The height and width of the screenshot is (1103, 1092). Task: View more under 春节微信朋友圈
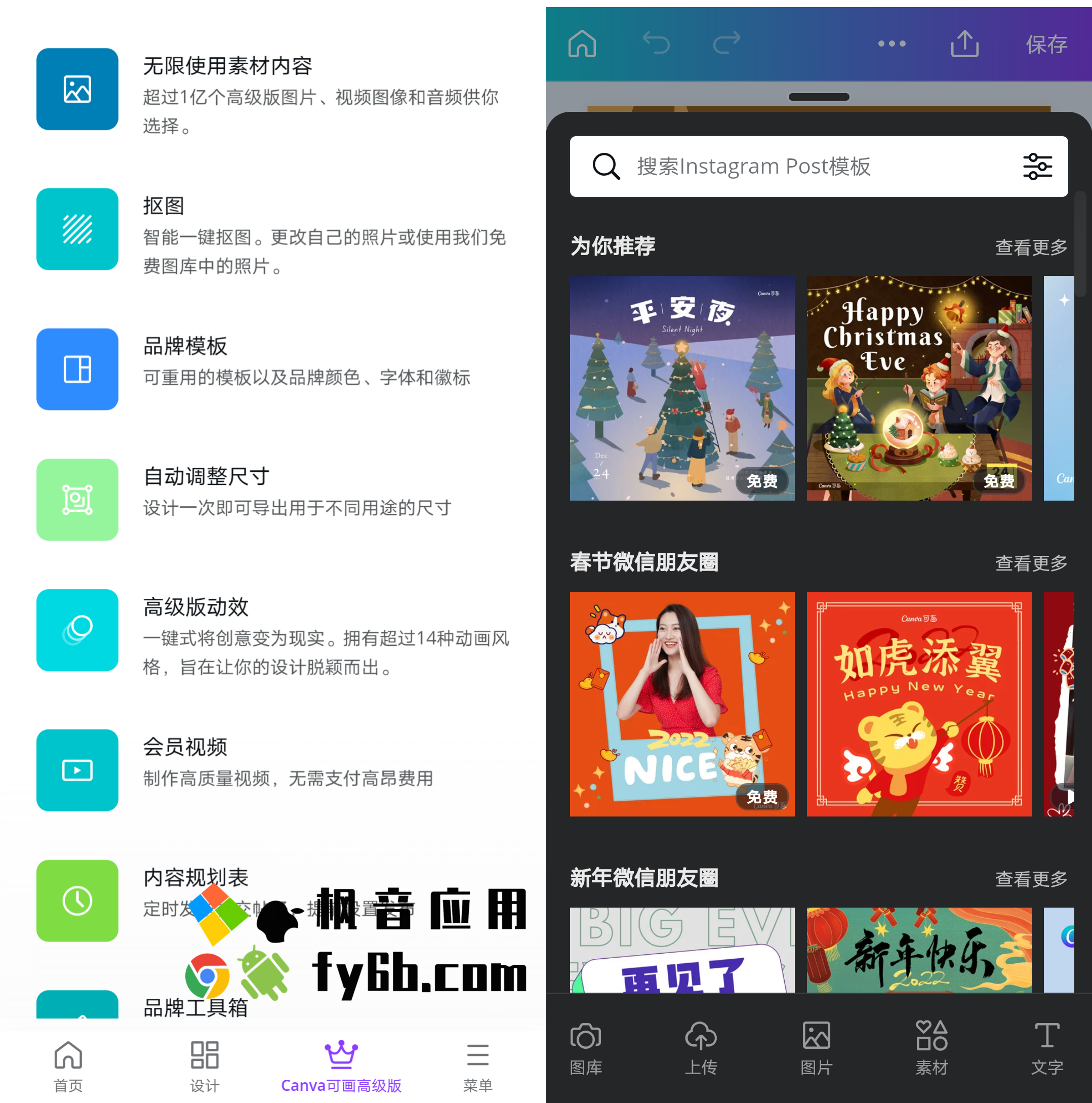pos(1030,563)
